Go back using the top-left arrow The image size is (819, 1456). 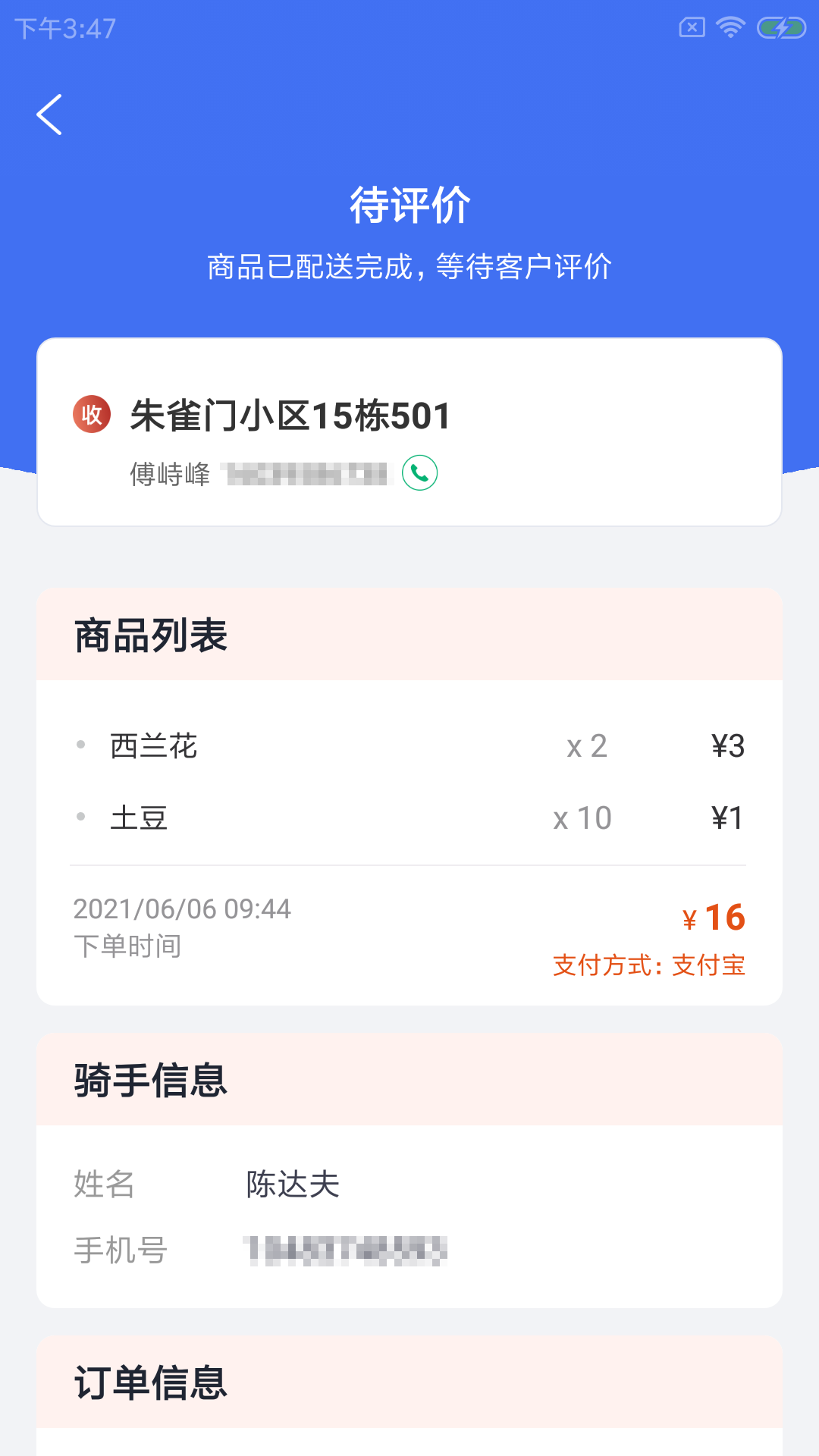(50, 115)
